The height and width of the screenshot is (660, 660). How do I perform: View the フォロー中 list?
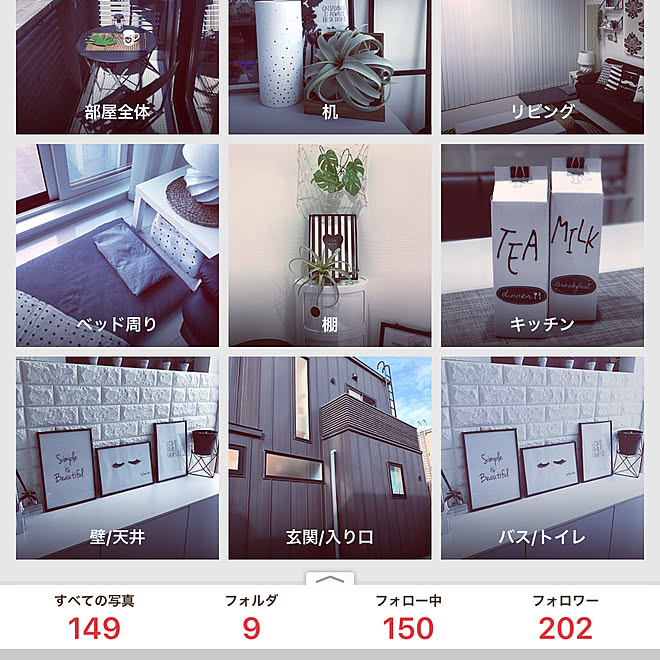[408, 616]
